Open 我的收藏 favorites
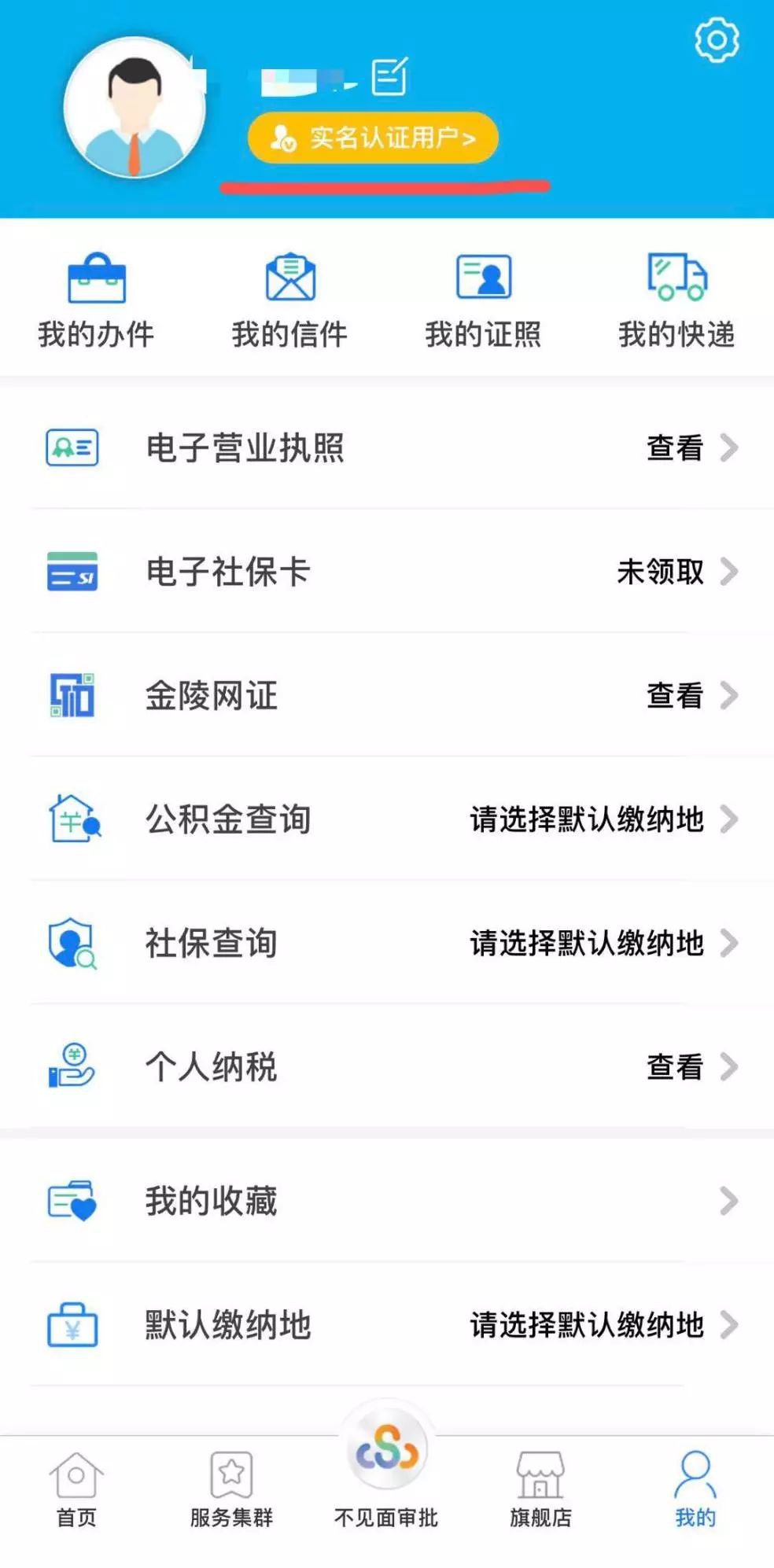This screenshot has width=774, height=1568. point(387,1201)
